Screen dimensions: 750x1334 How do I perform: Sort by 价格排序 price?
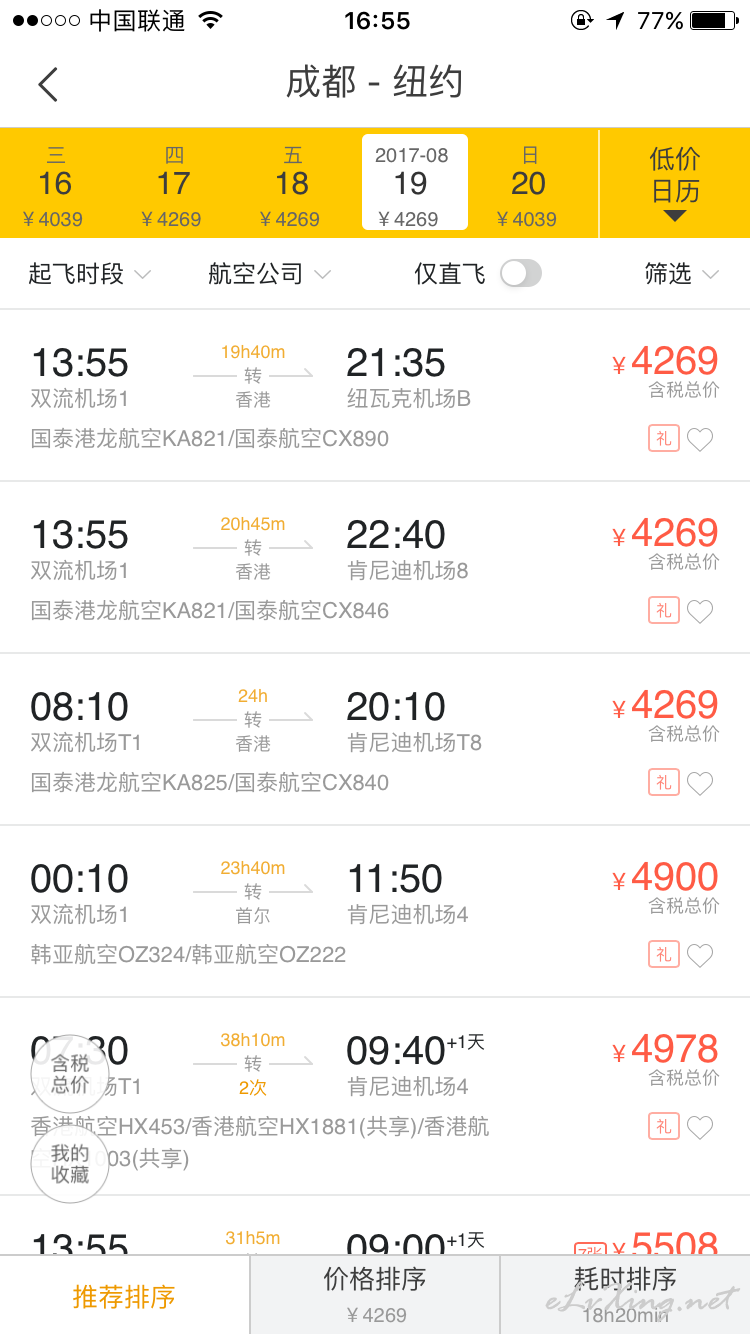tap(375, 1296)
